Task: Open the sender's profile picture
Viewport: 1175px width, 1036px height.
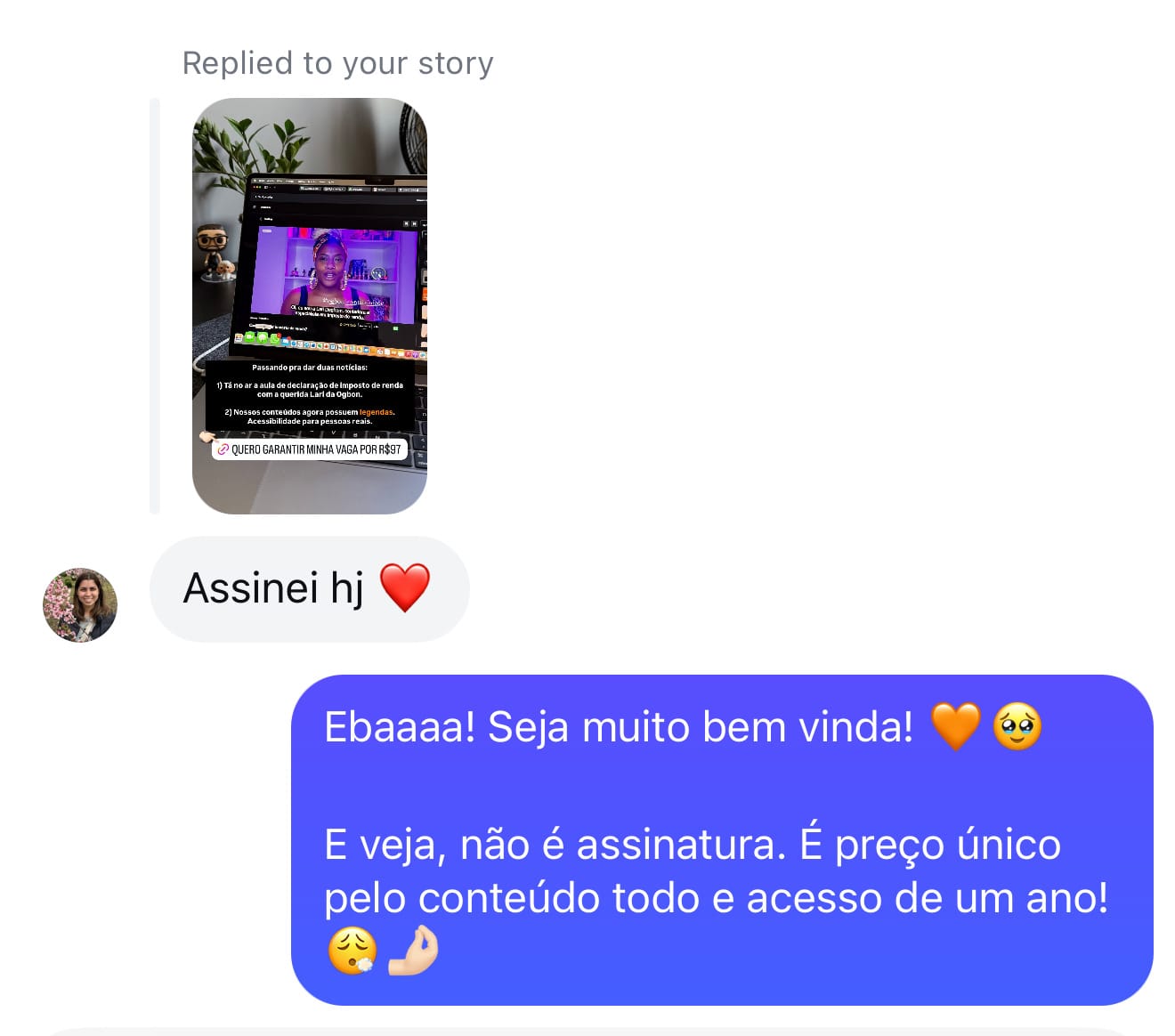Action: pos(80,604)
